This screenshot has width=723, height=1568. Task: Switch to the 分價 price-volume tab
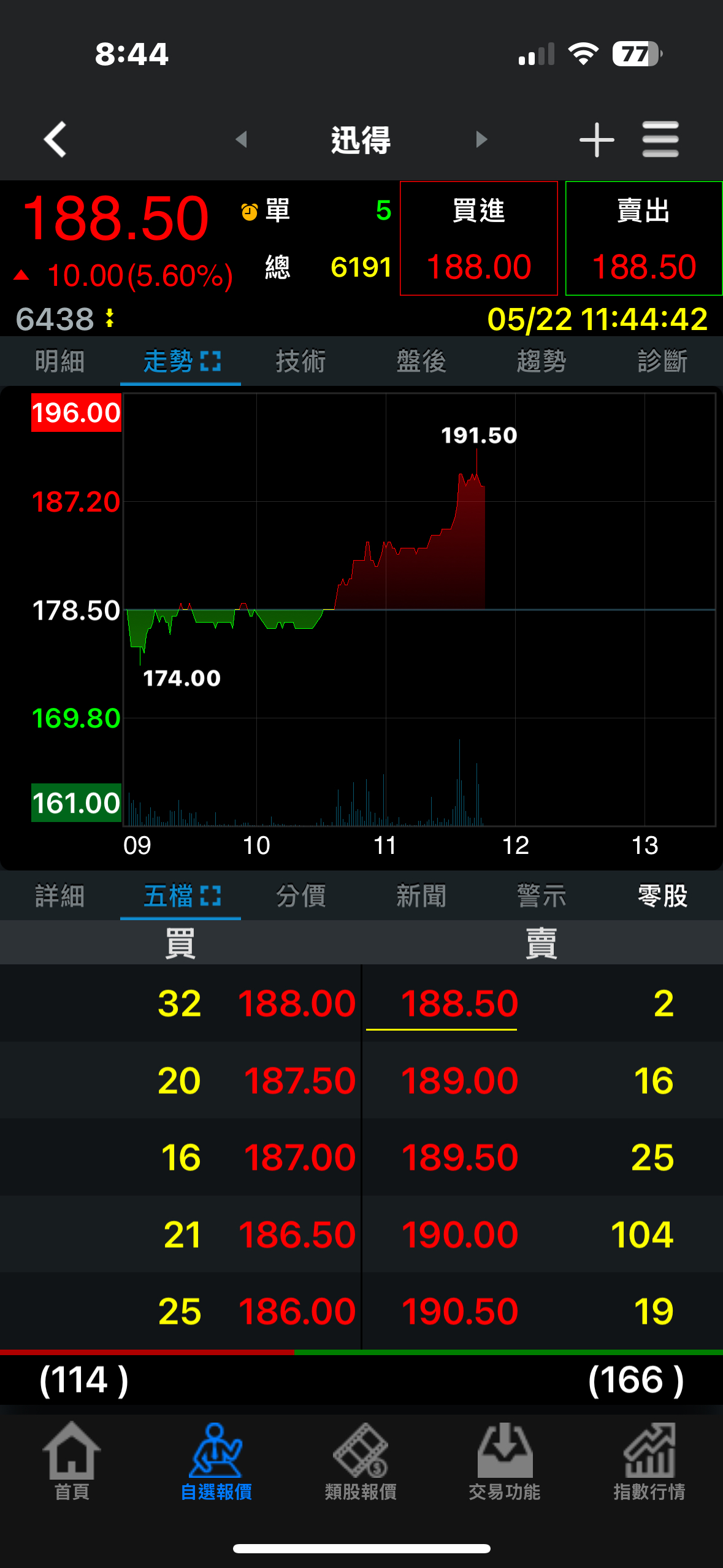(300, 896)
